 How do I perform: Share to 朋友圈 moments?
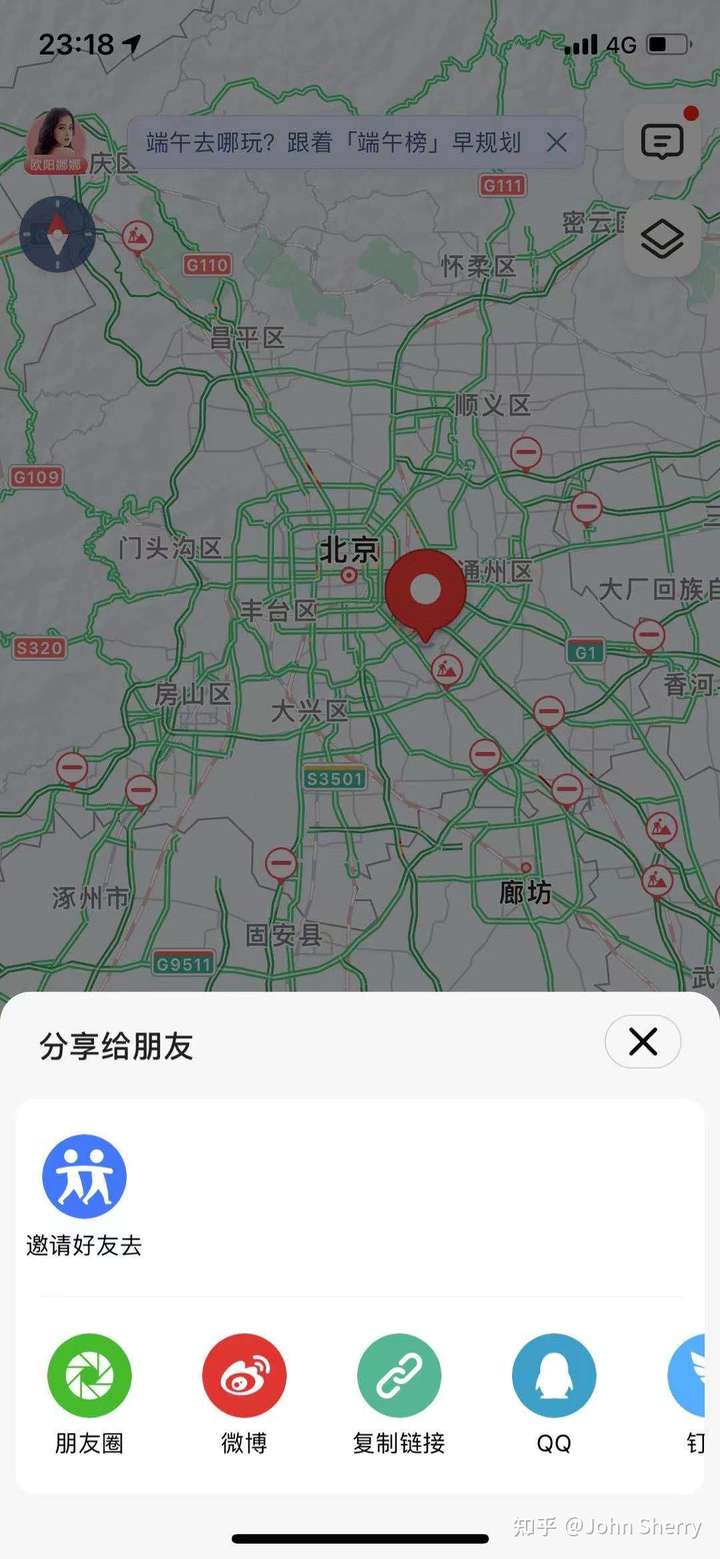pos(89,1376)
